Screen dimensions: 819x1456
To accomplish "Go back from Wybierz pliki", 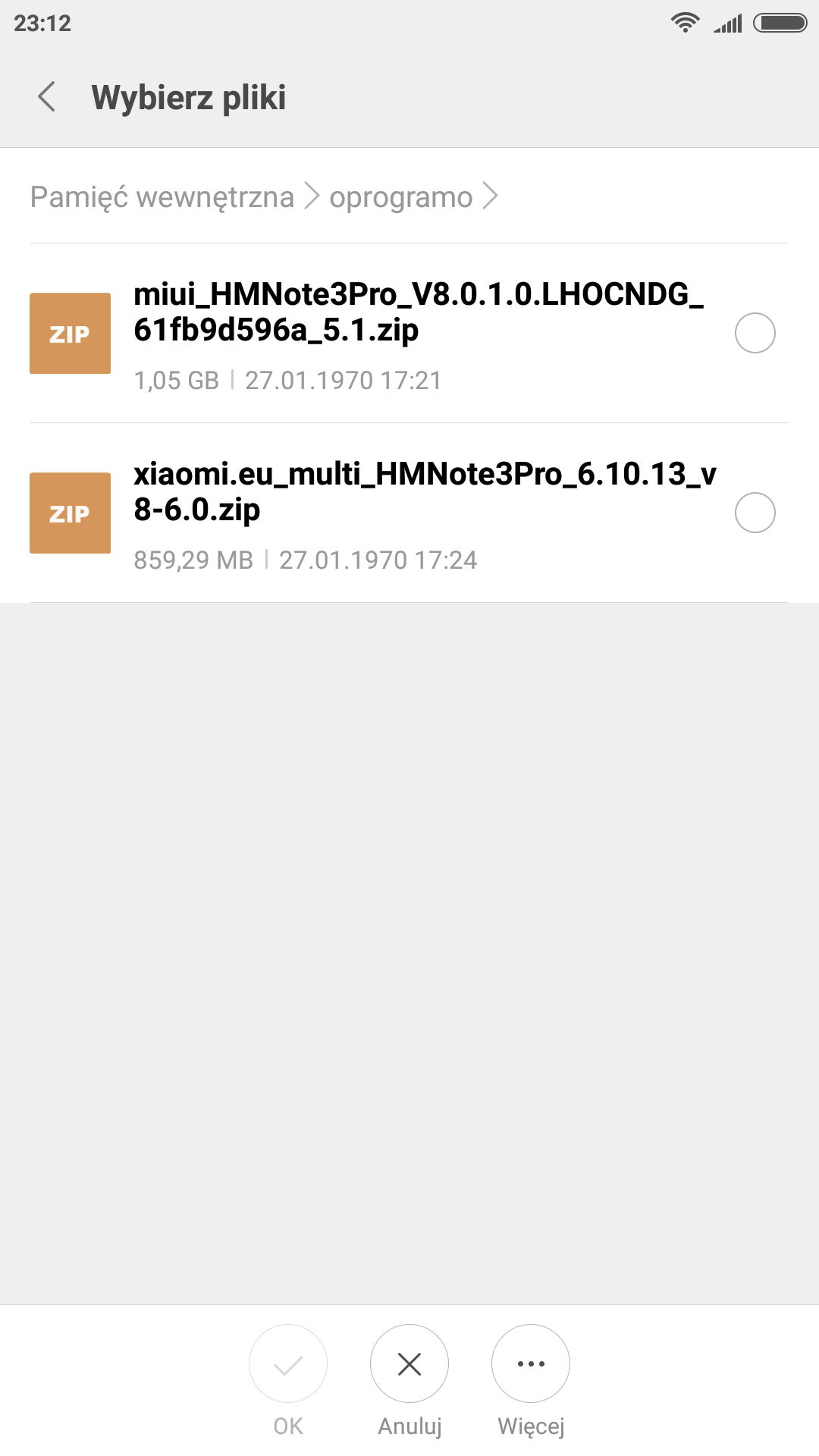I will pyautogui.click(x=47, y=97).
